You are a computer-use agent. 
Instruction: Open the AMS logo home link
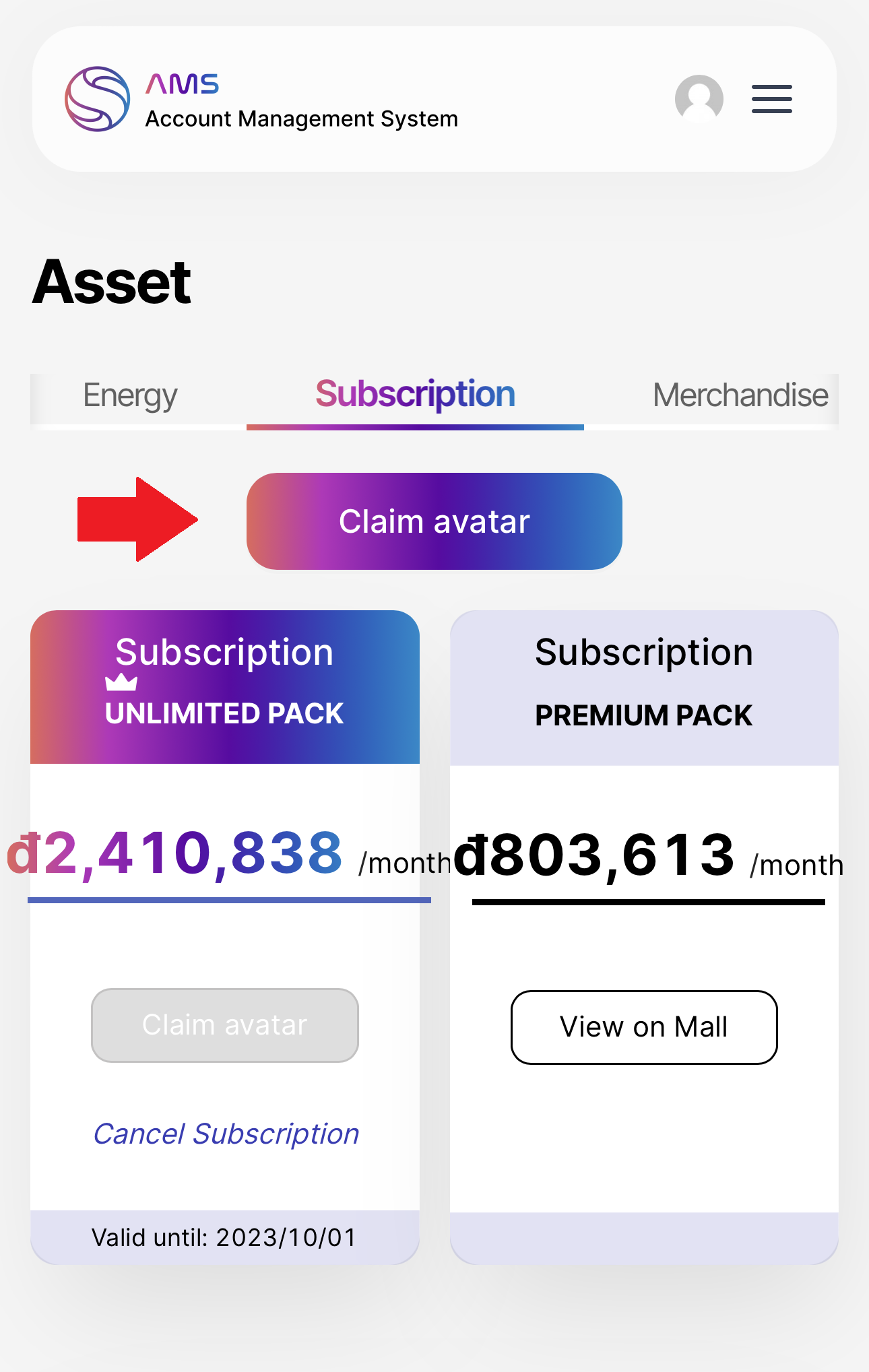[98, 99]
